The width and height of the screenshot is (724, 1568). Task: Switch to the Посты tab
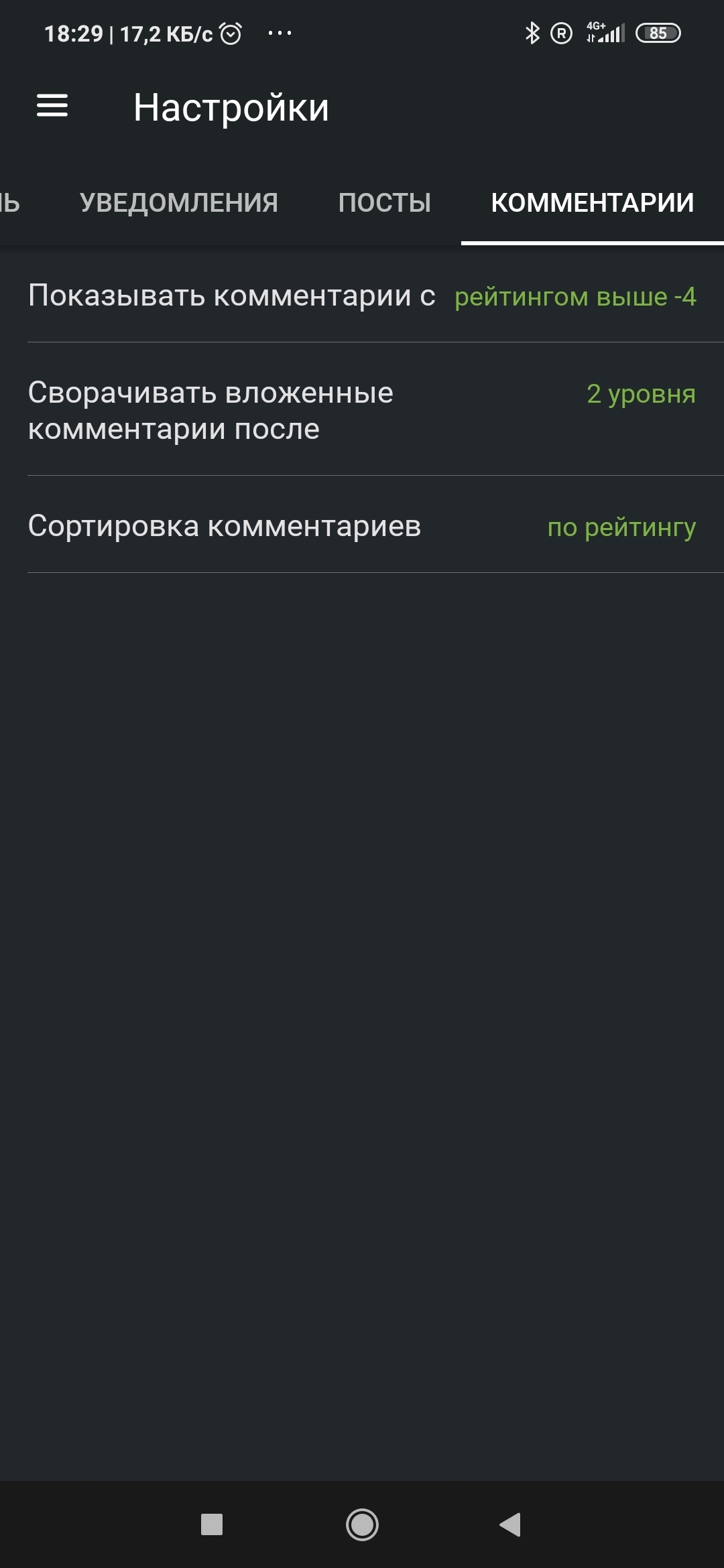pyautogui.click(x=384, y=203)
